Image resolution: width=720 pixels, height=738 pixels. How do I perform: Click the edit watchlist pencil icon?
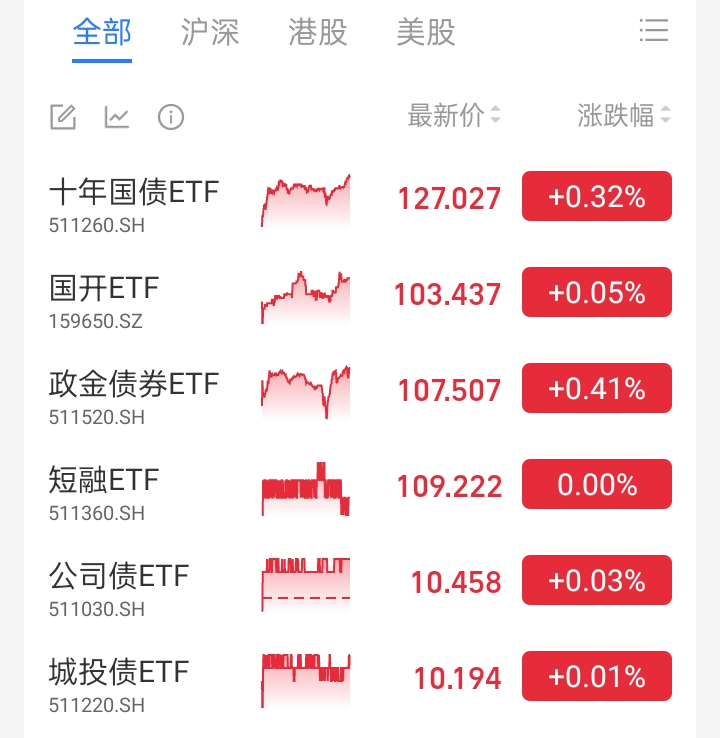click(63, 117)
